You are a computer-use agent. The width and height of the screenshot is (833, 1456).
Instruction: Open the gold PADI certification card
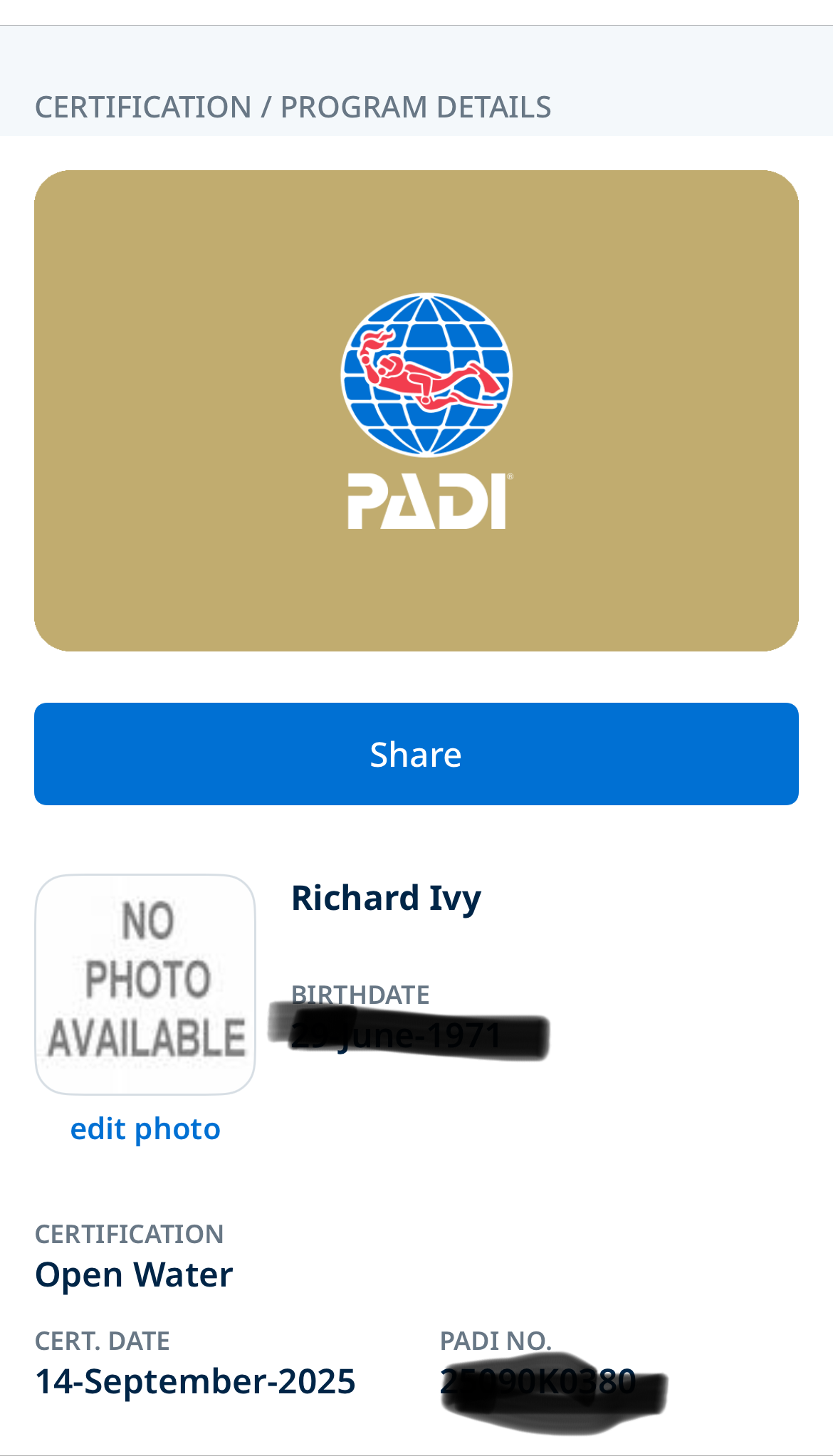point(416,411)
